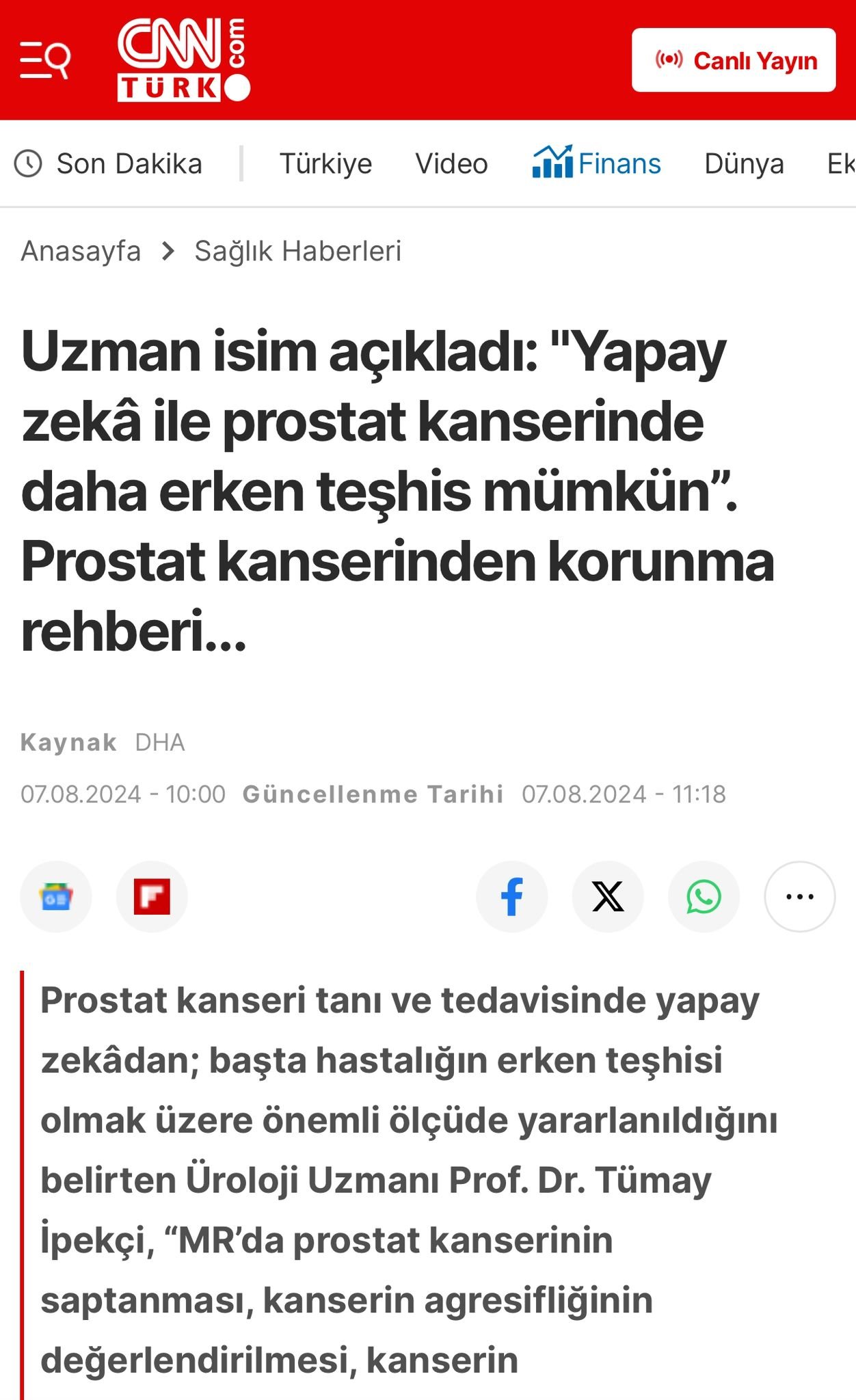
Task: Open more sharing options
Action: click(x=799, y=897)
